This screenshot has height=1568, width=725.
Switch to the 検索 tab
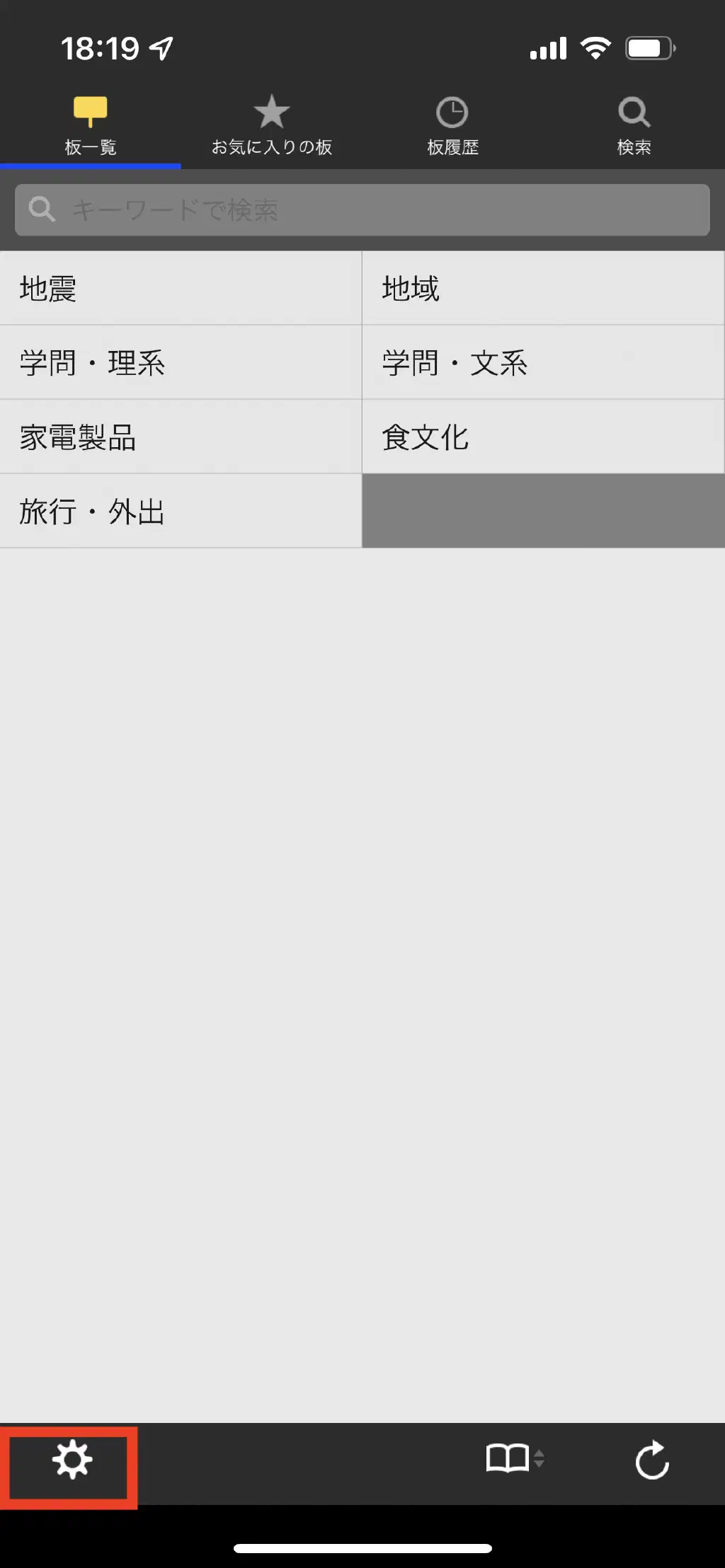(x=634, y=126)
